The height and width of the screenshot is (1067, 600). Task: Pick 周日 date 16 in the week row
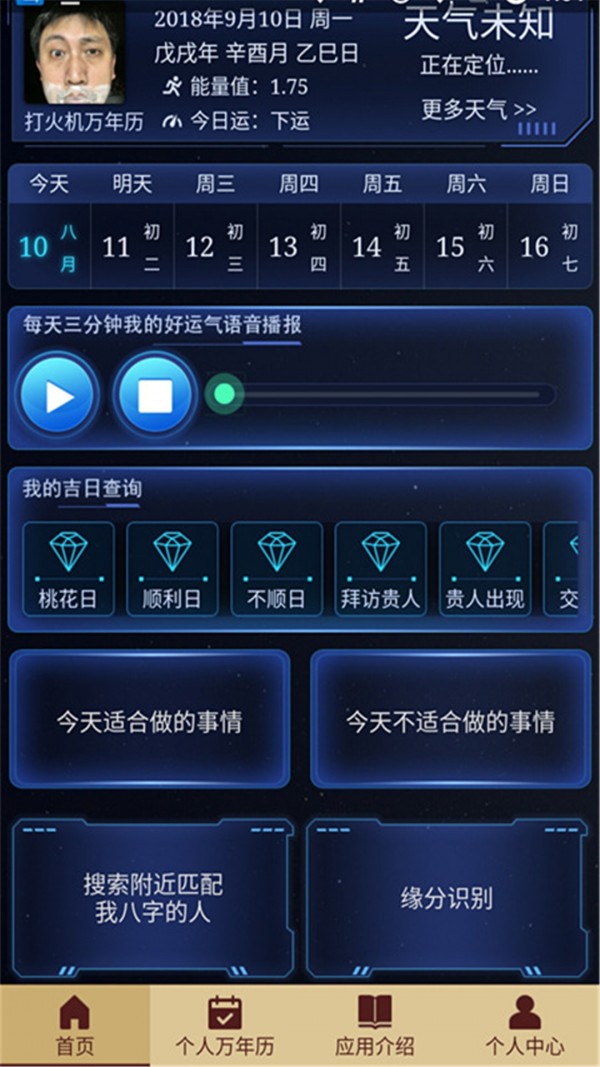[549, 246]
